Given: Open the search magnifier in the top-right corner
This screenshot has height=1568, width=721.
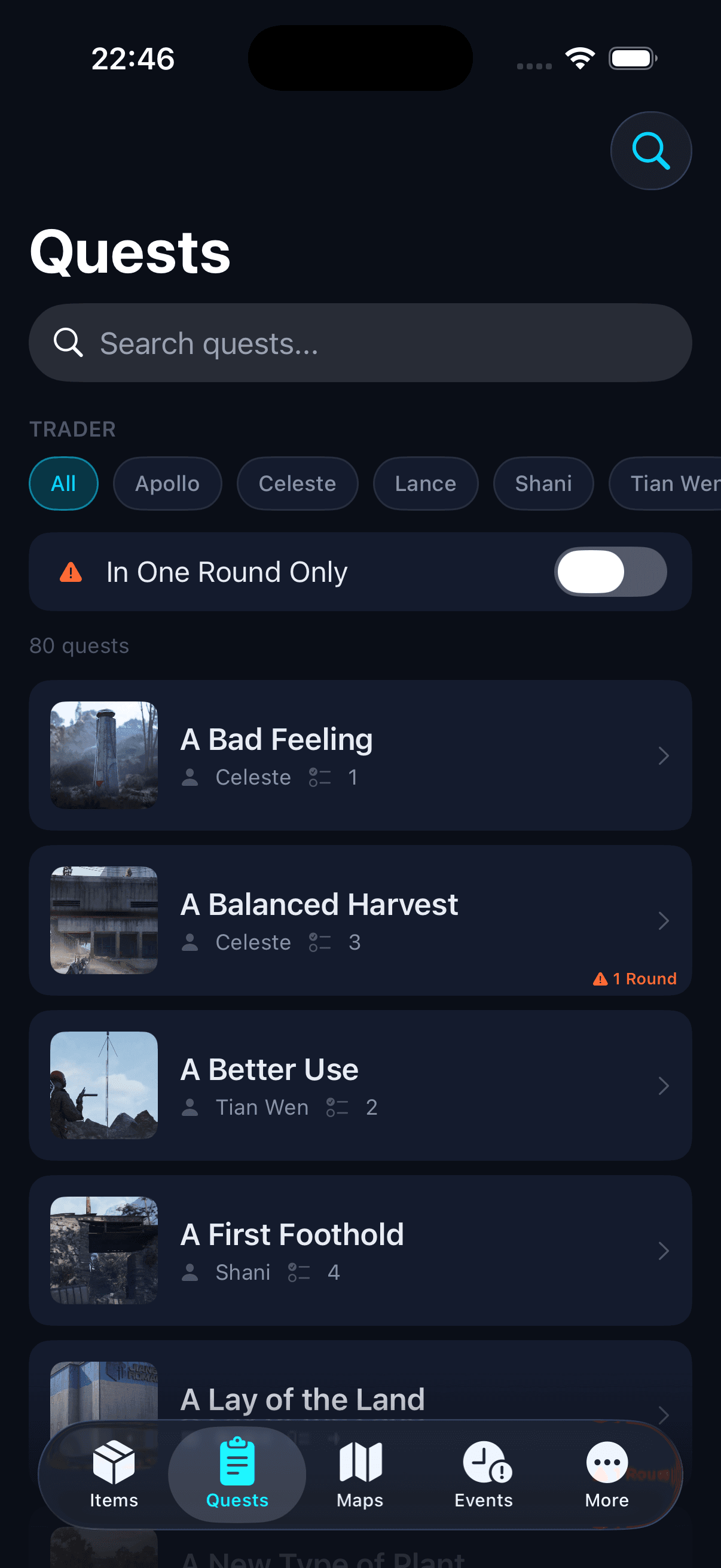Looking at the screenshot, I should [x=650, y=150].
